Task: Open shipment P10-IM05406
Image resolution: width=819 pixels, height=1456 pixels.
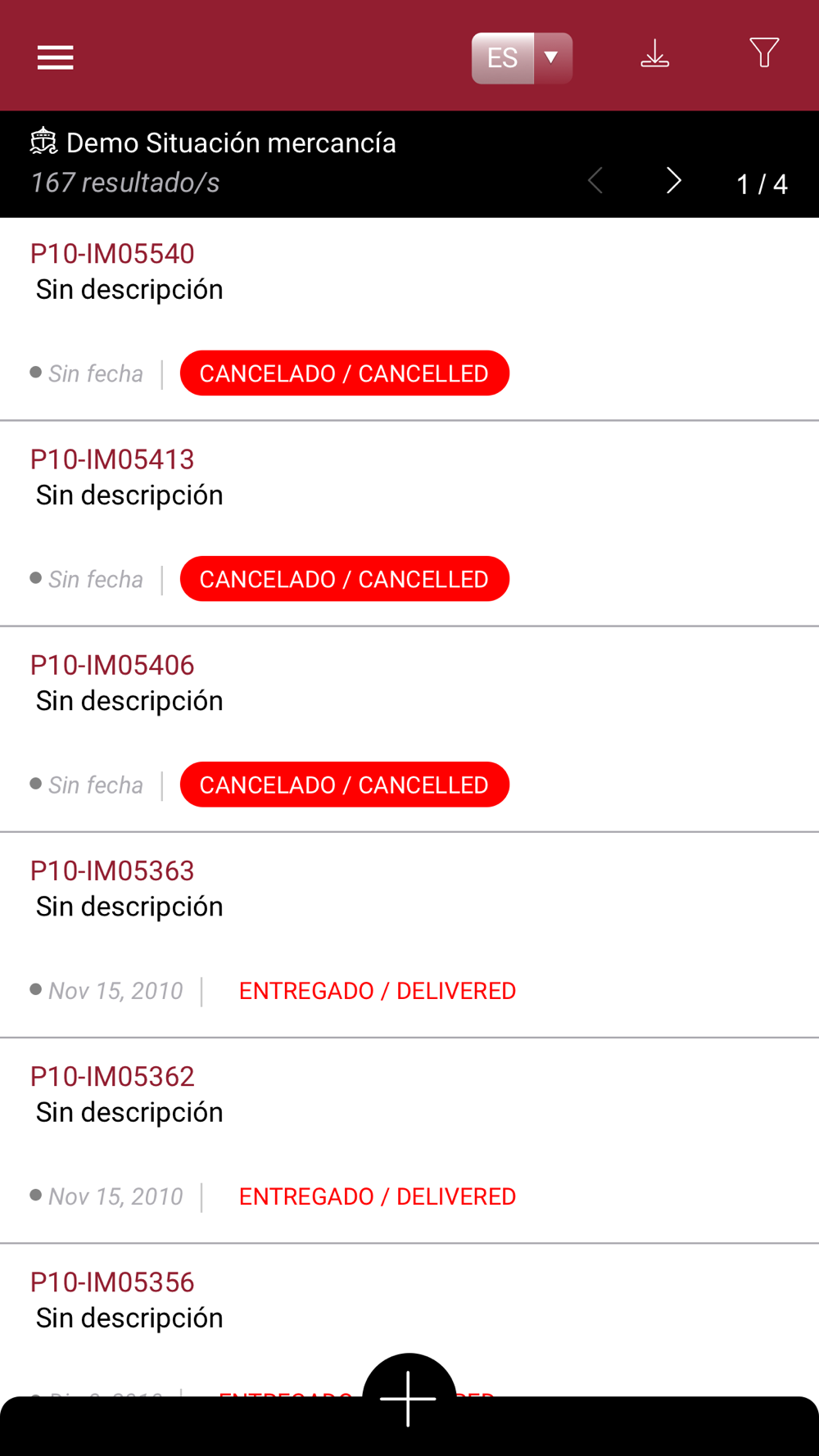Action: [x=409, y=730]
